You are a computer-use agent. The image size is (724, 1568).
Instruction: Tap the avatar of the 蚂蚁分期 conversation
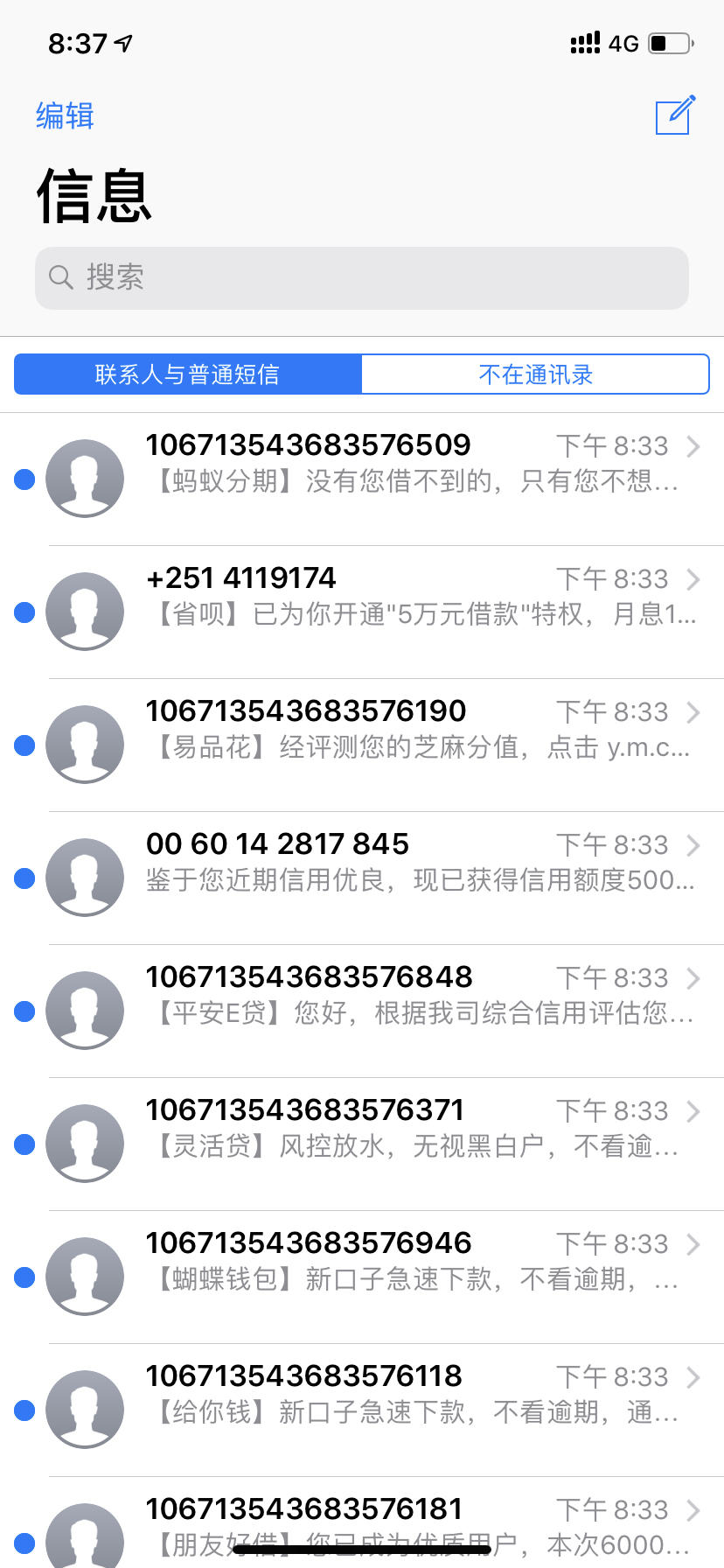pos(85,479)
